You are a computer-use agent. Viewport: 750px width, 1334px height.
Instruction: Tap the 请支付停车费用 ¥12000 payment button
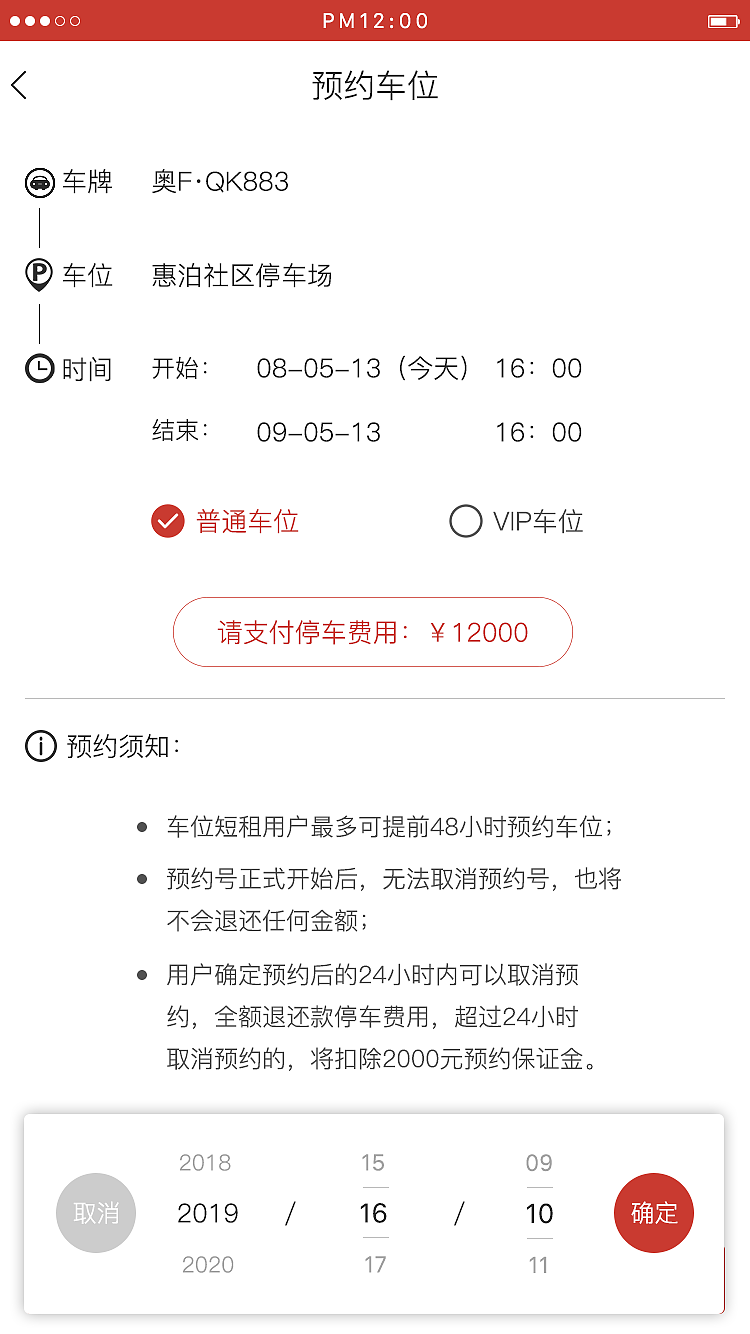click(373, 632)
